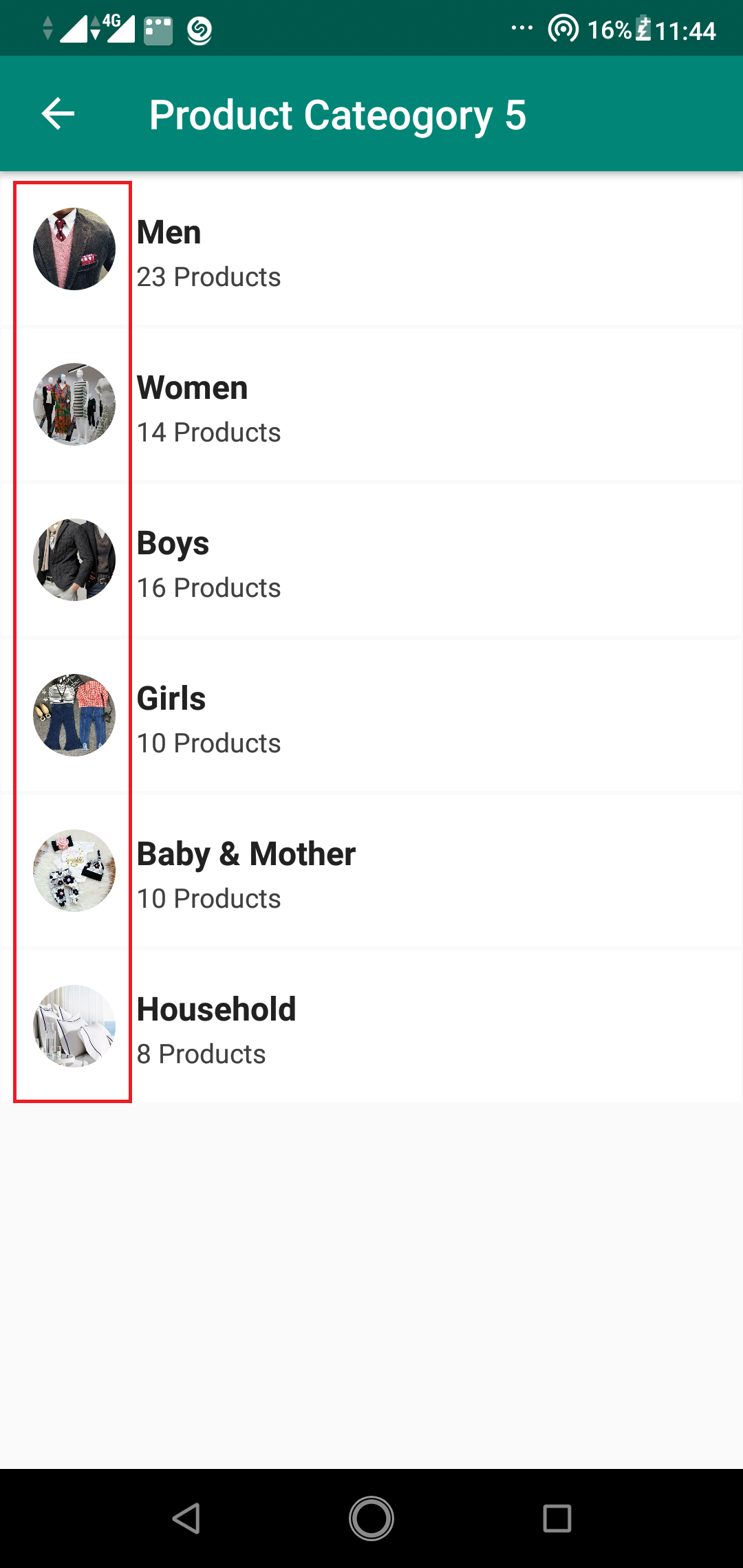Go back using the app bar arrow

coord(58,113)
